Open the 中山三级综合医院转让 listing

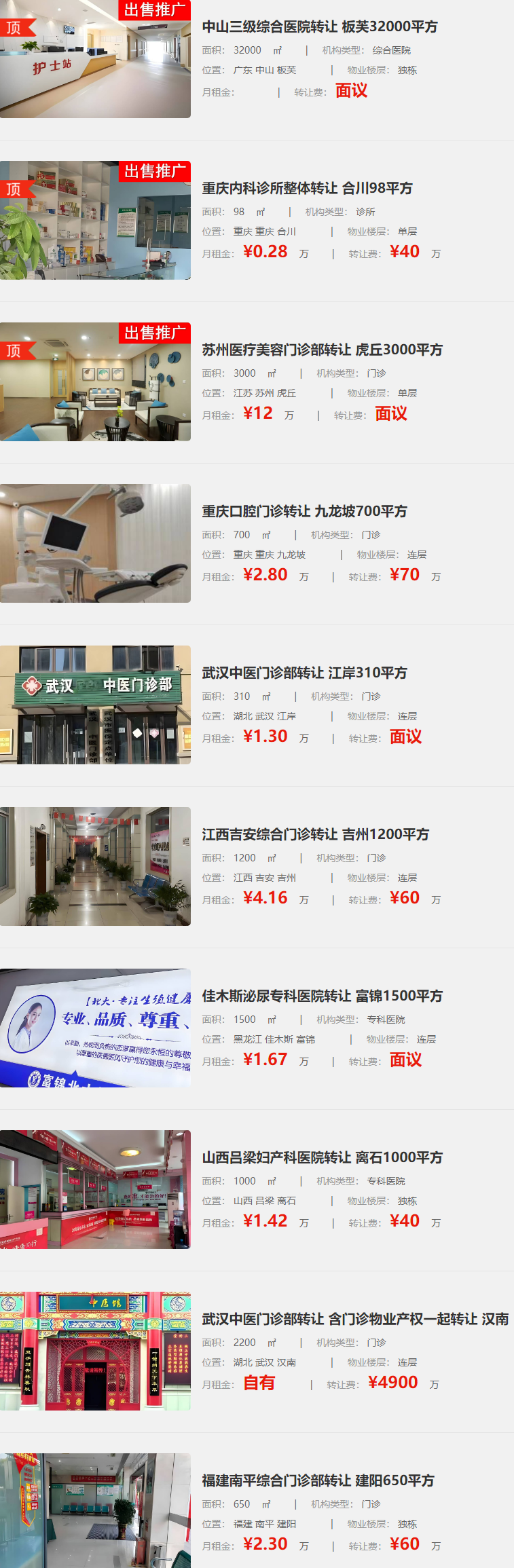320,27
